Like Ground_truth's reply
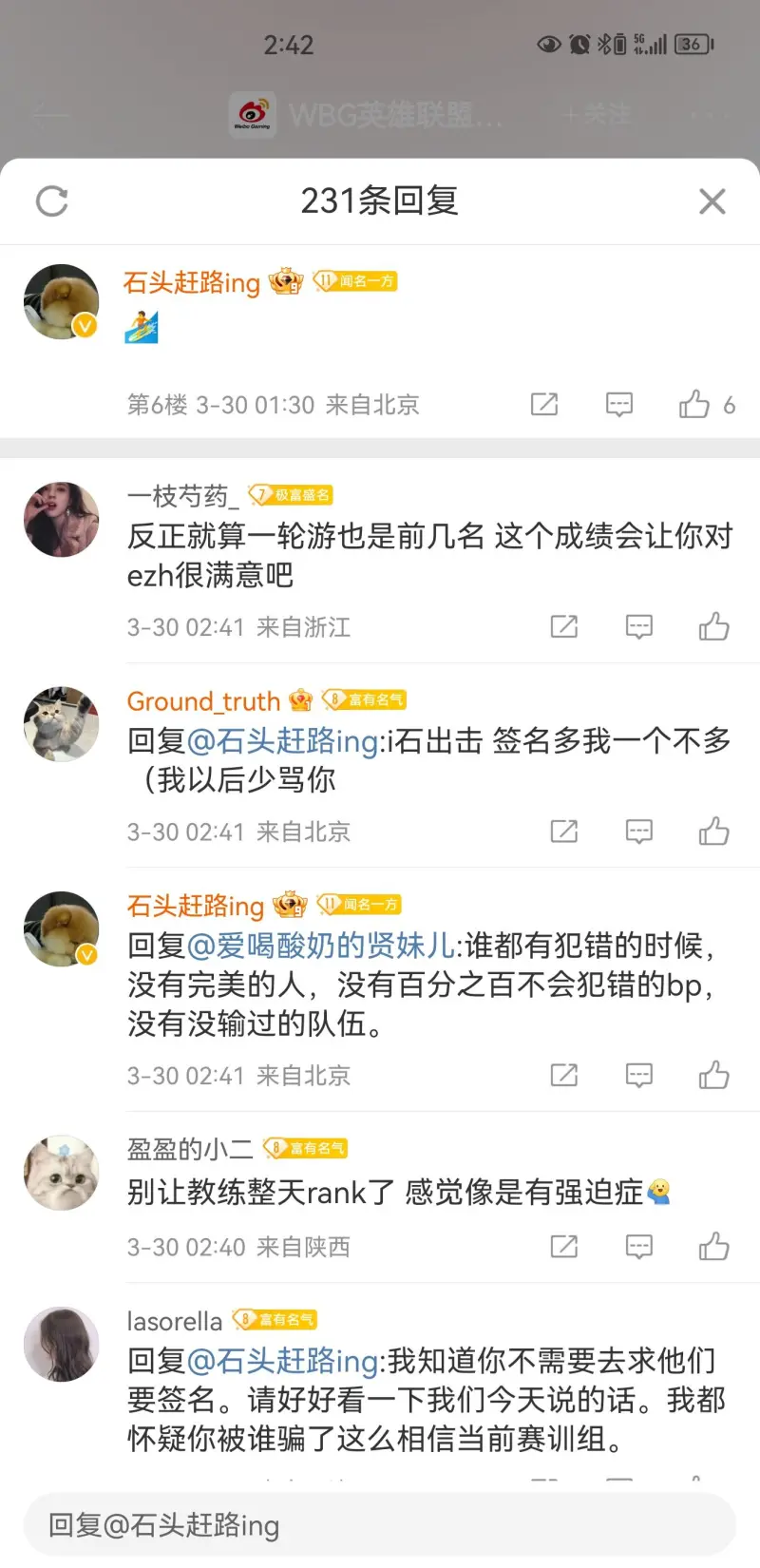760x1568 pixels. coord(713,832)
